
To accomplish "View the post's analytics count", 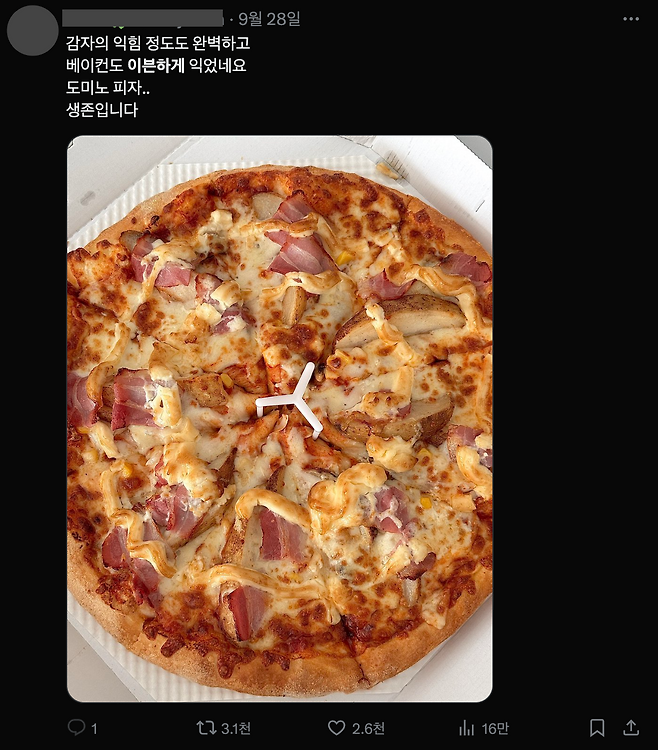I will [467, 728].
